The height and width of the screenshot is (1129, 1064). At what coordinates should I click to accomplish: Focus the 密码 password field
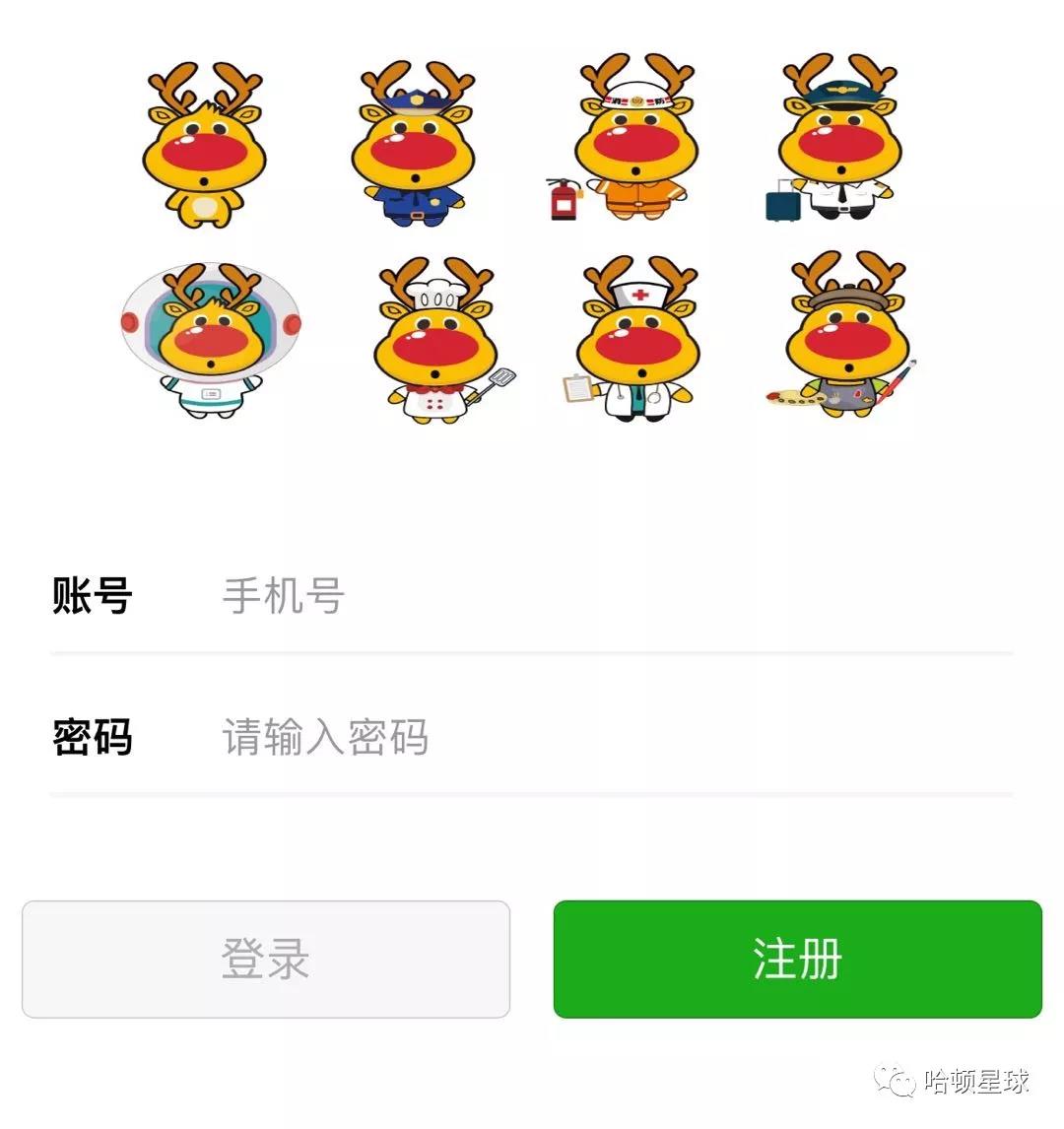611,738
